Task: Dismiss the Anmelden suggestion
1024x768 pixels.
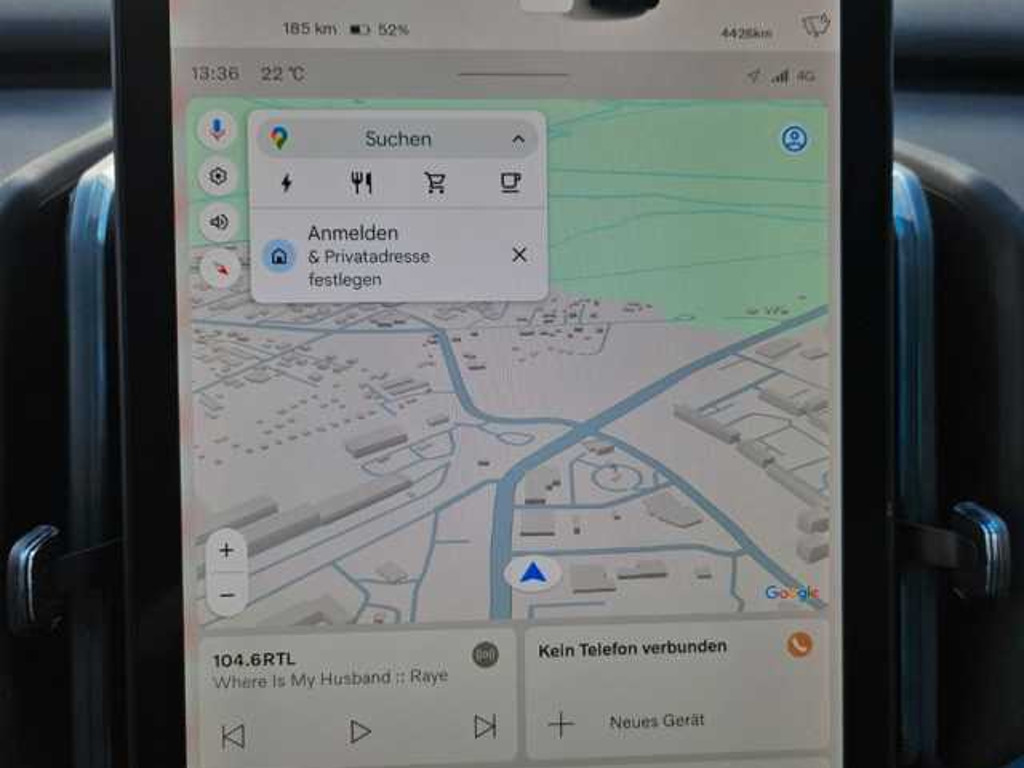Action: pos(519,255)
